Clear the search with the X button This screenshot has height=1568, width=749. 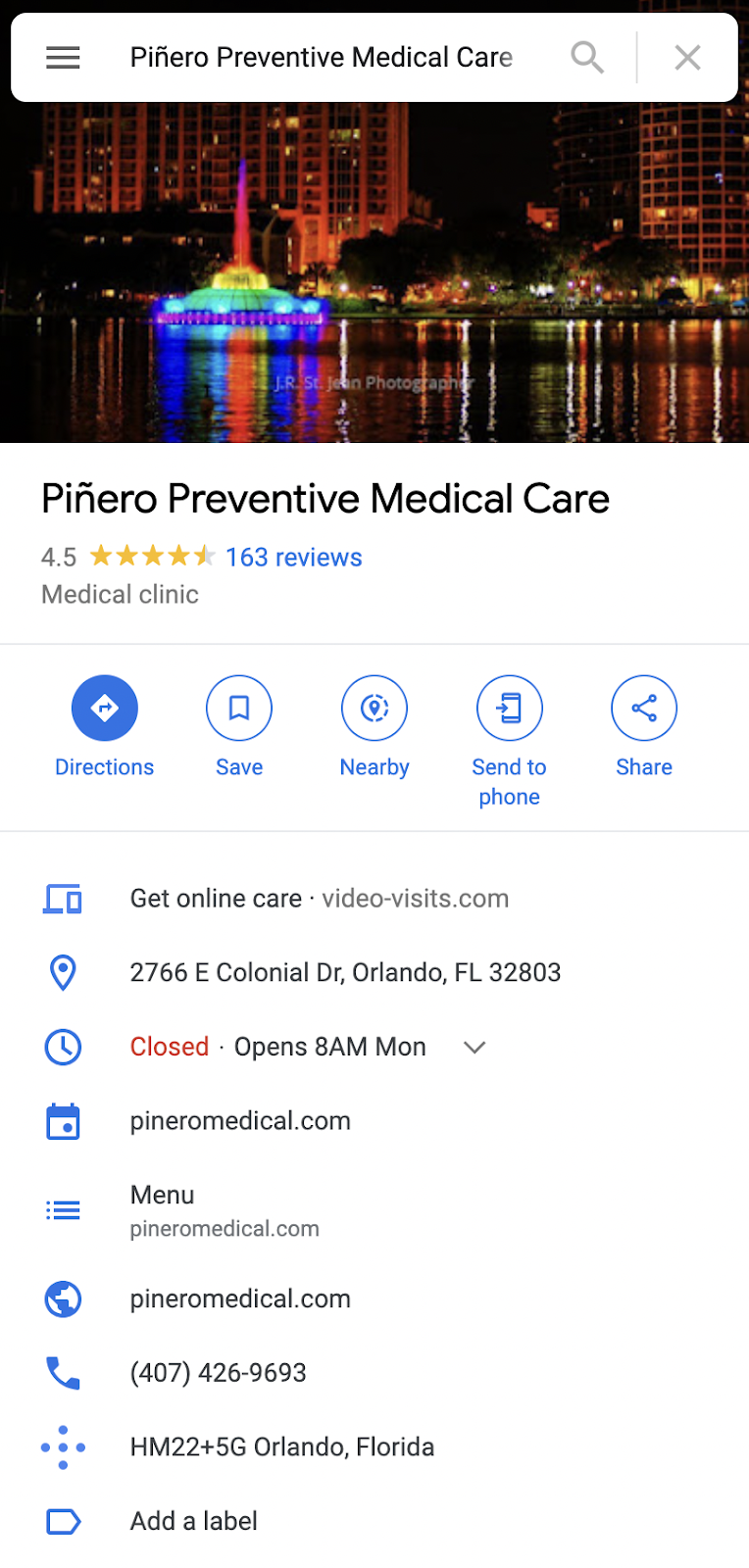688,58
